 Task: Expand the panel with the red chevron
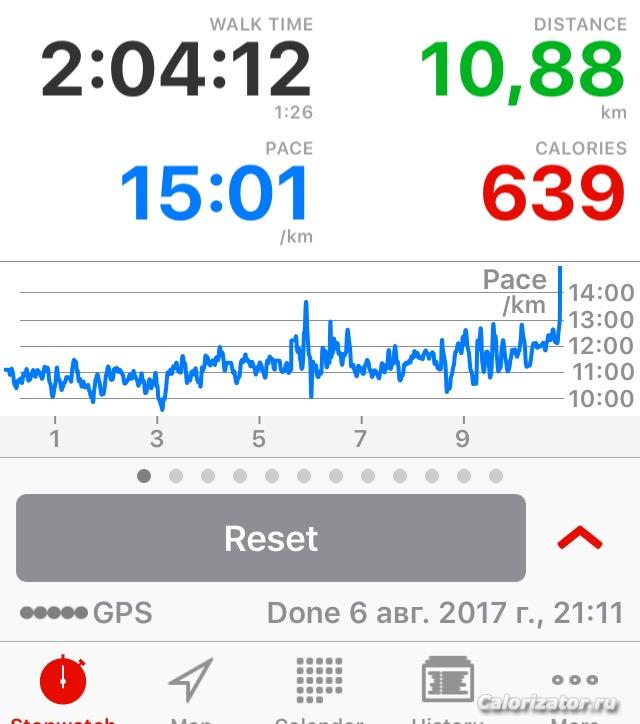580,538
